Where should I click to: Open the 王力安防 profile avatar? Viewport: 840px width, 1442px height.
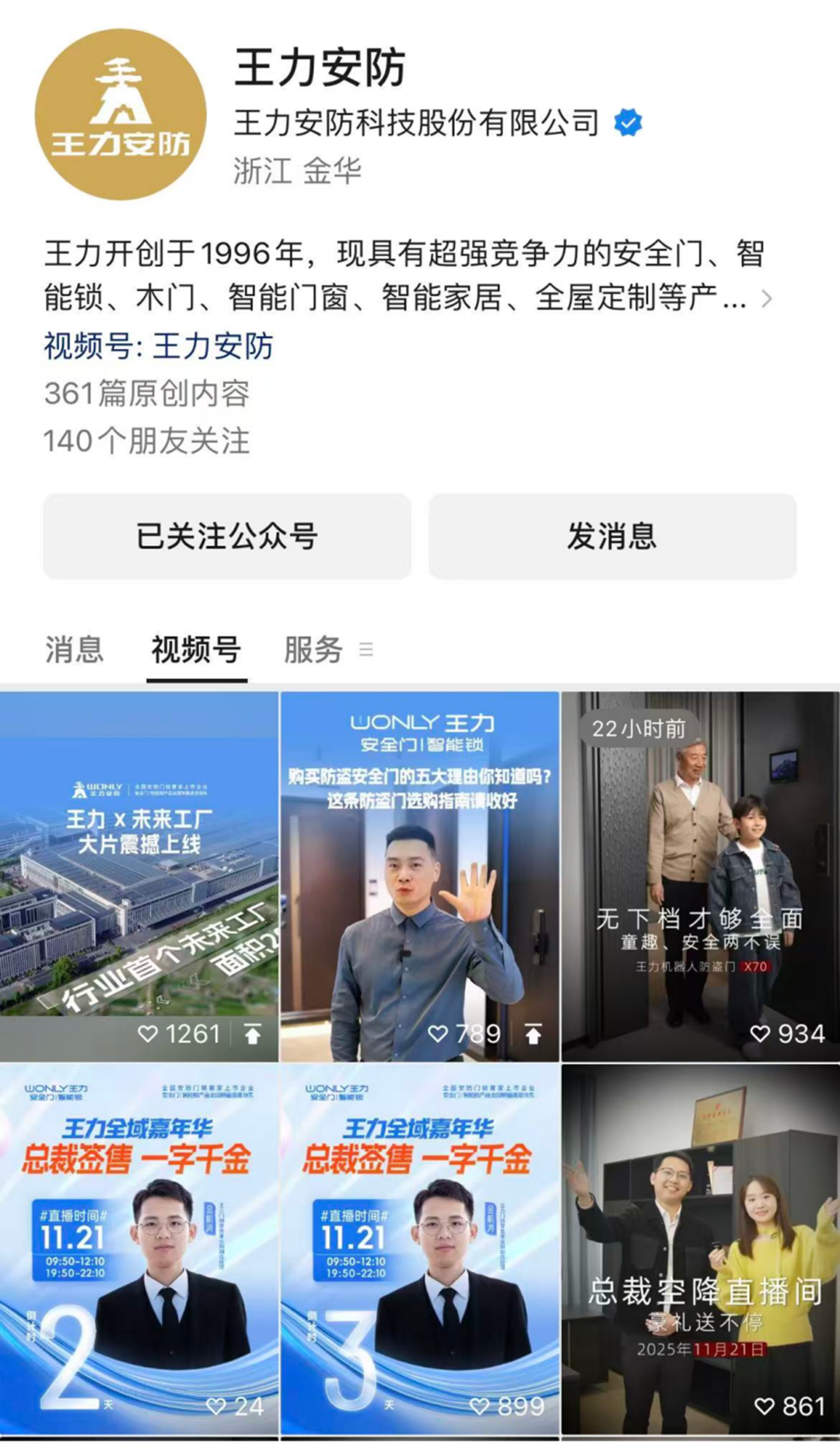pos(121,114)
